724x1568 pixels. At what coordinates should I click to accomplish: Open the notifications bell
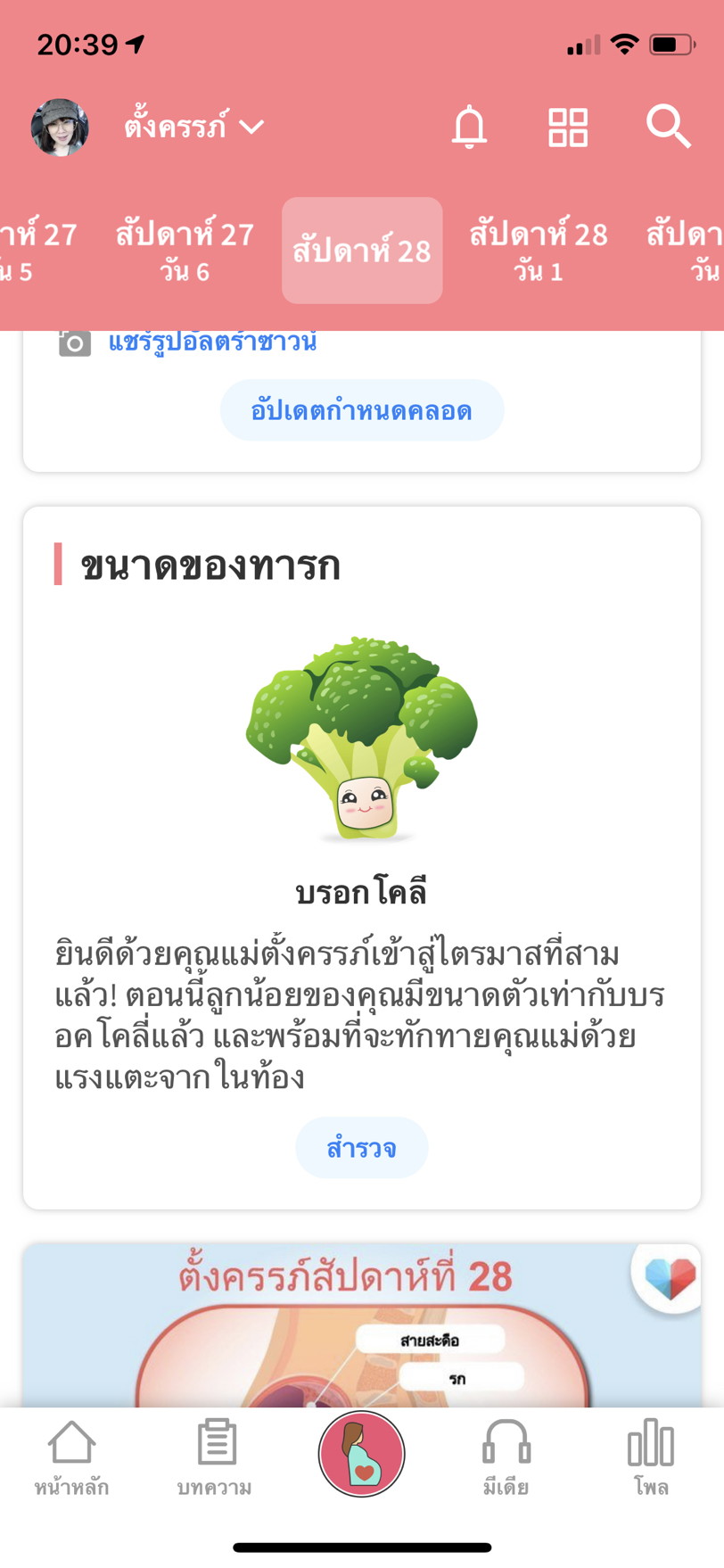[x=469, y=127]
